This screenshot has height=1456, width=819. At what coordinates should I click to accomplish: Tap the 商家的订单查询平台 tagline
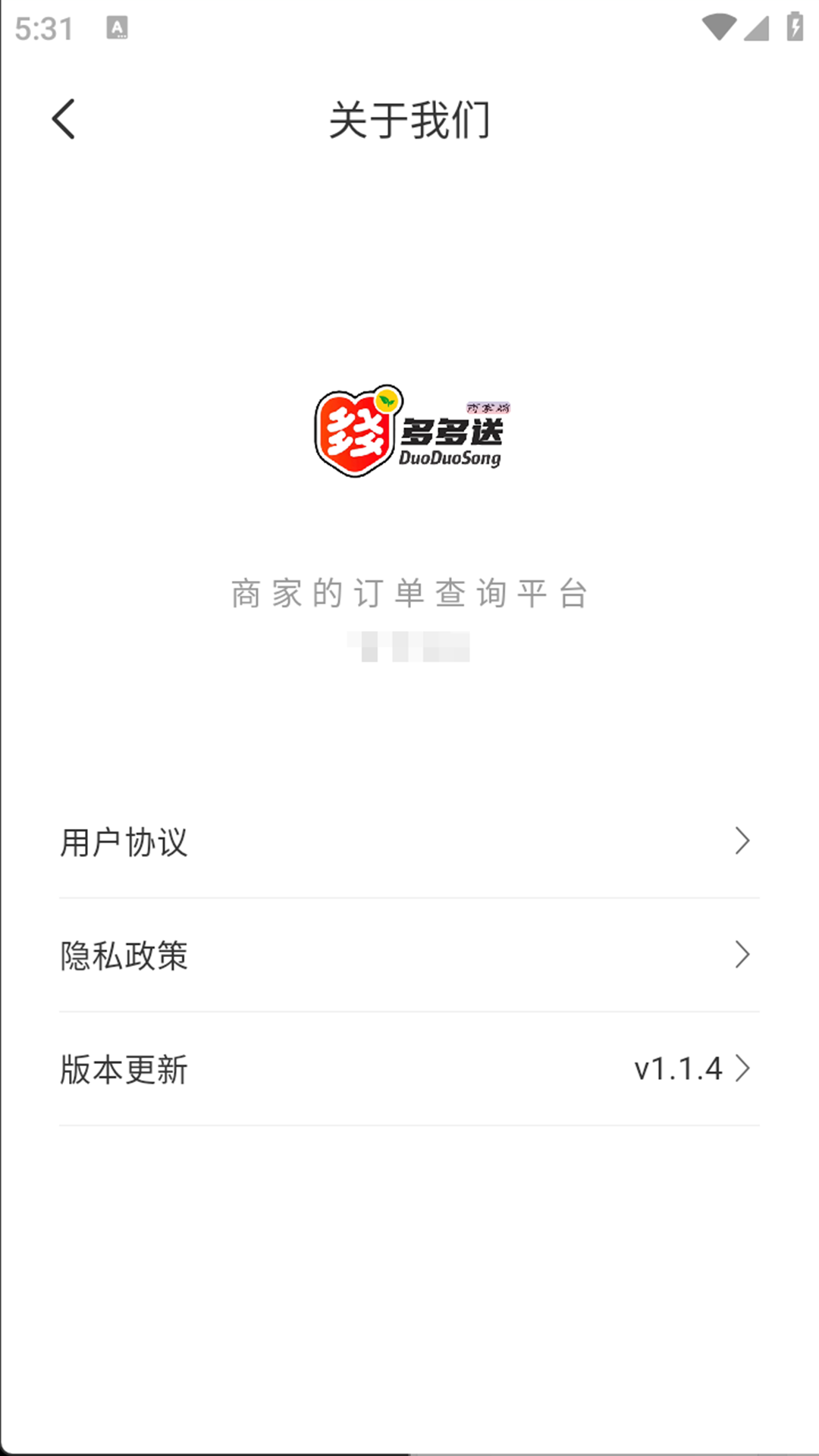[409, 593]
